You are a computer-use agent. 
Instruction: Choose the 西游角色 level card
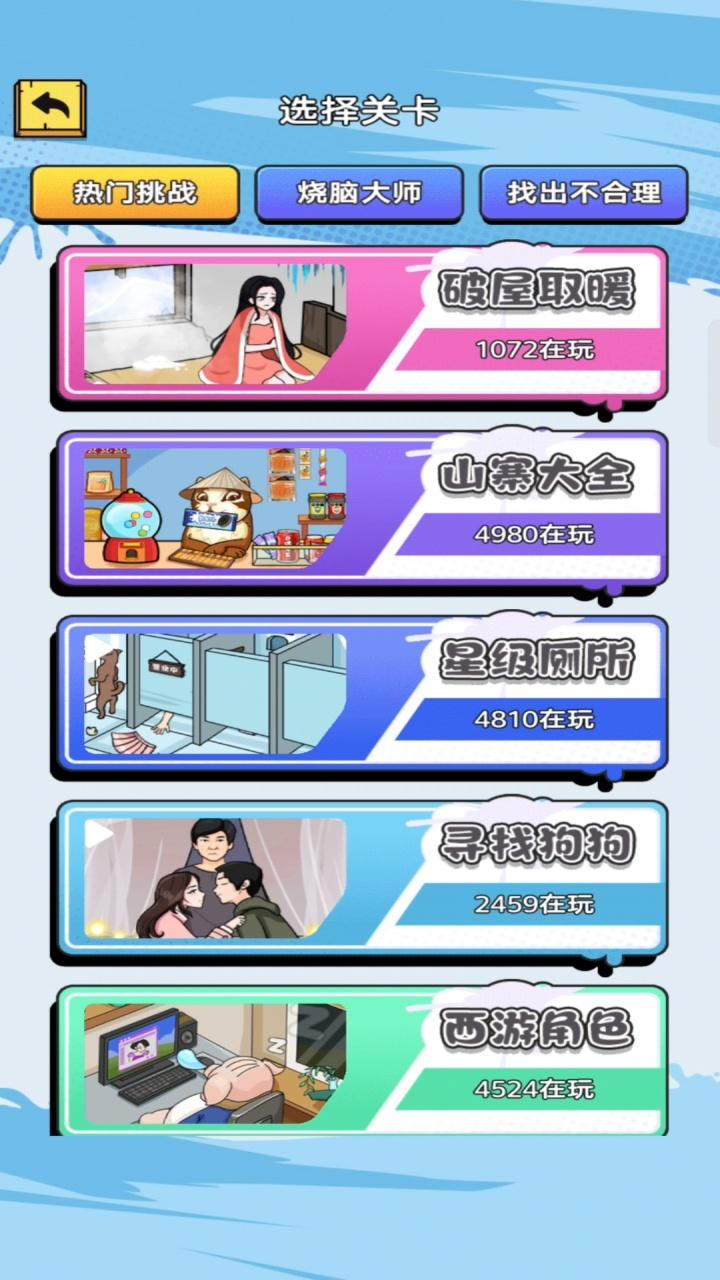pyautogui.click(x=360, y=1060)
